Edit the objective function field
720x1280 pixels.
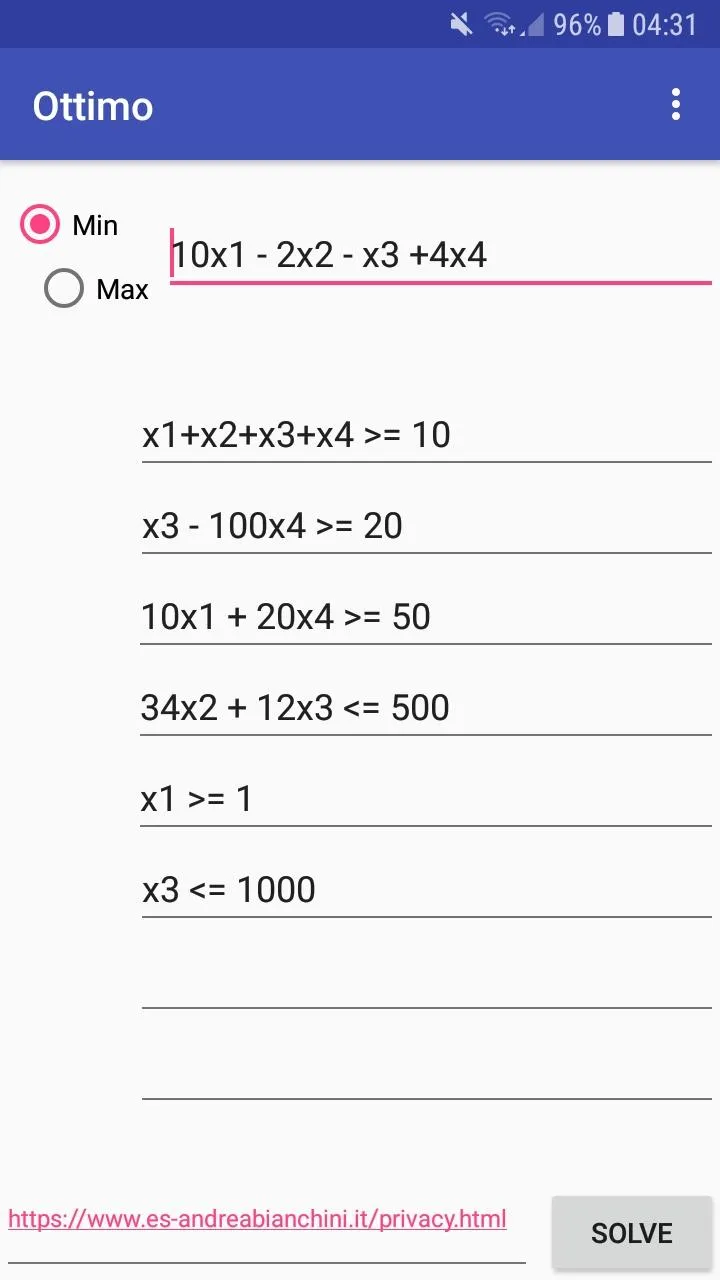coord(441,256)
